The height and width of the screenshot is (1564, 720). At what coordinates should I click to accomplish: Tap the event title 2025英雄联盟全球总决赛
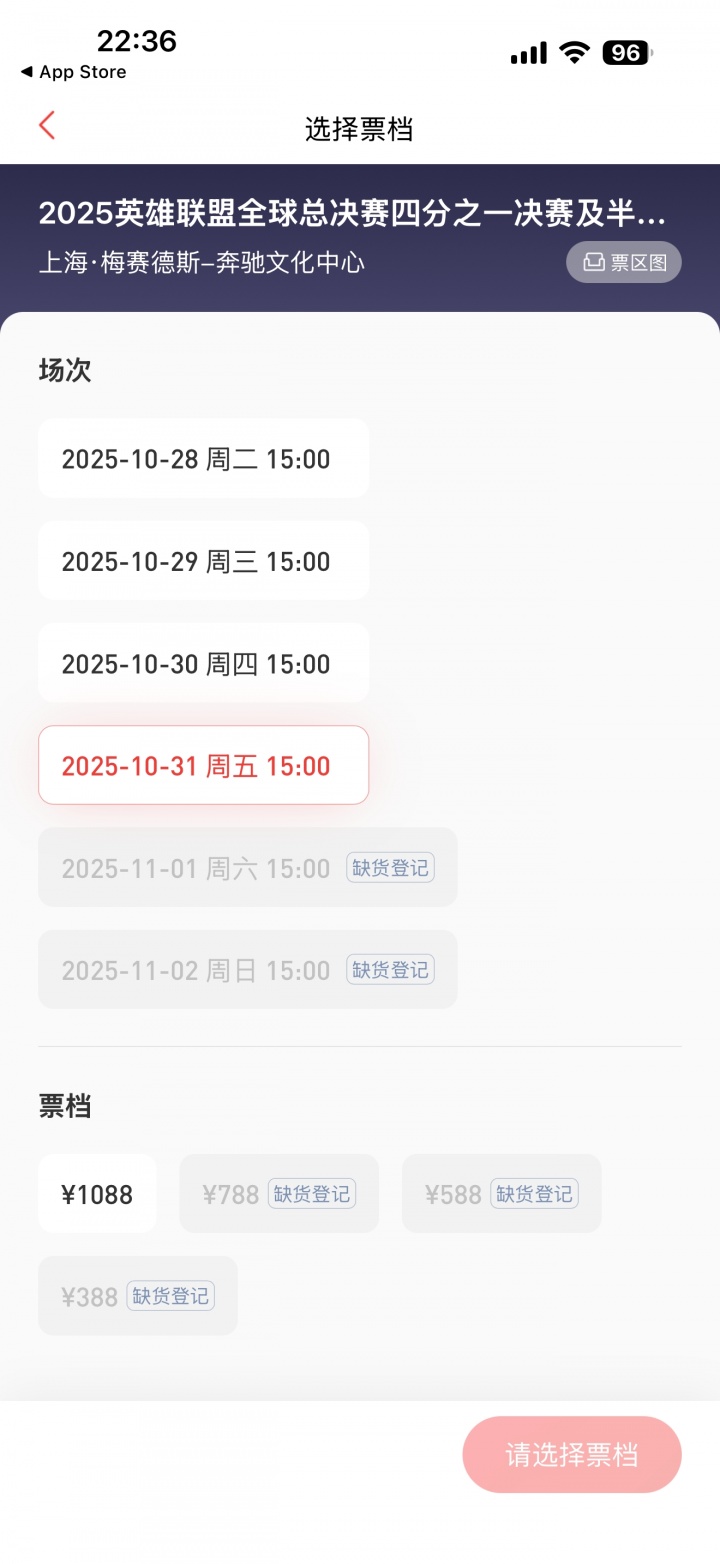[x=360, y=214]
